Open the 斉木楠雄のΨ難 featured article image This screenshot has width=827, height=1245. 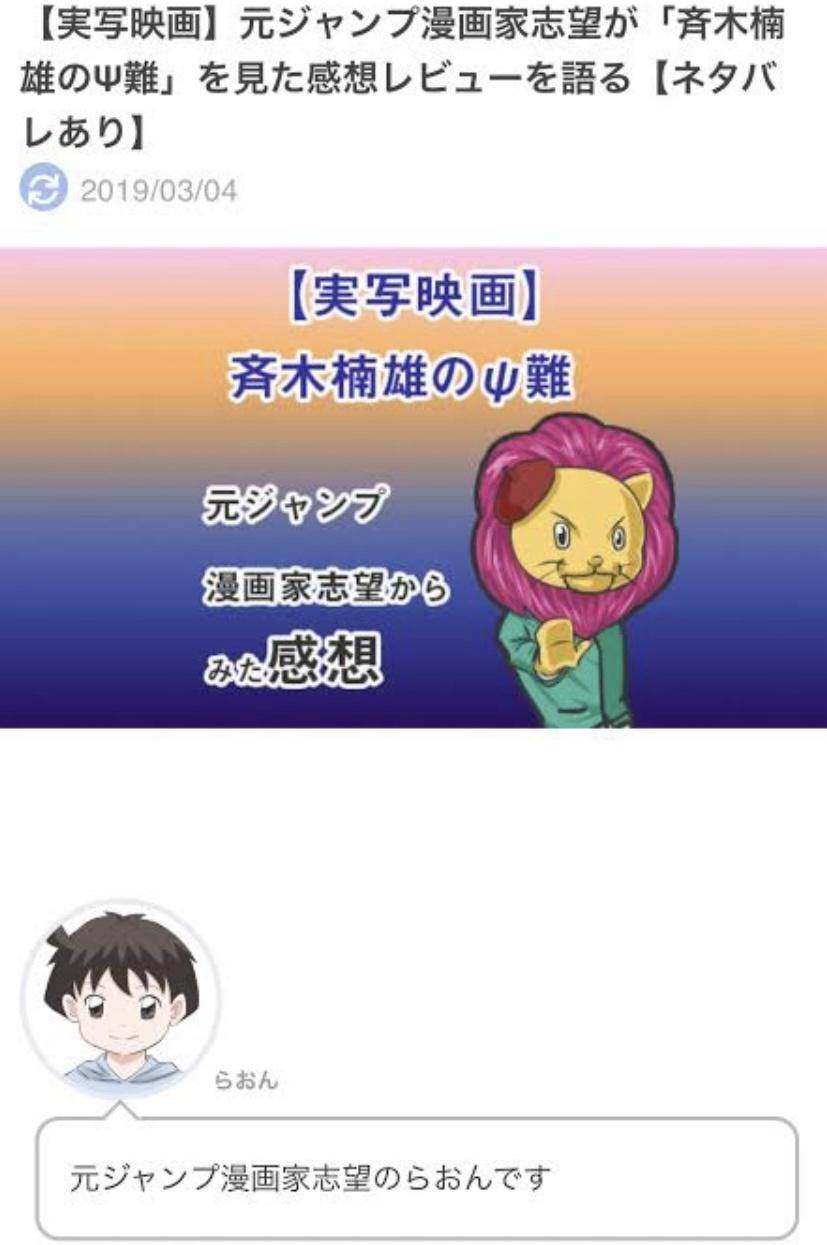(413, 487)
